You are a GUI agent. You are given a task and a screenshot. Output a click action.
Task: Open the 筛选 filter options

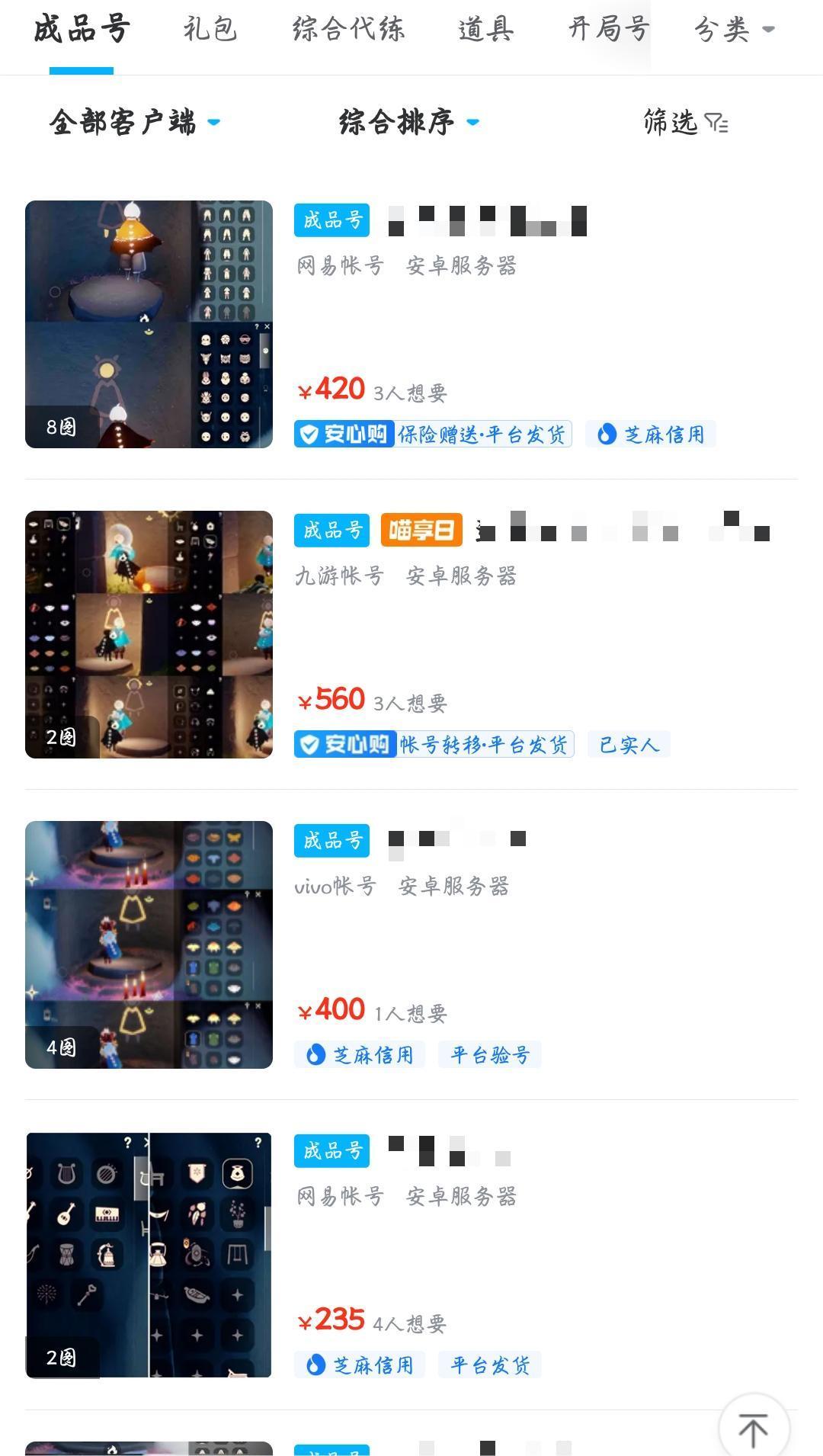click(685, 122)
